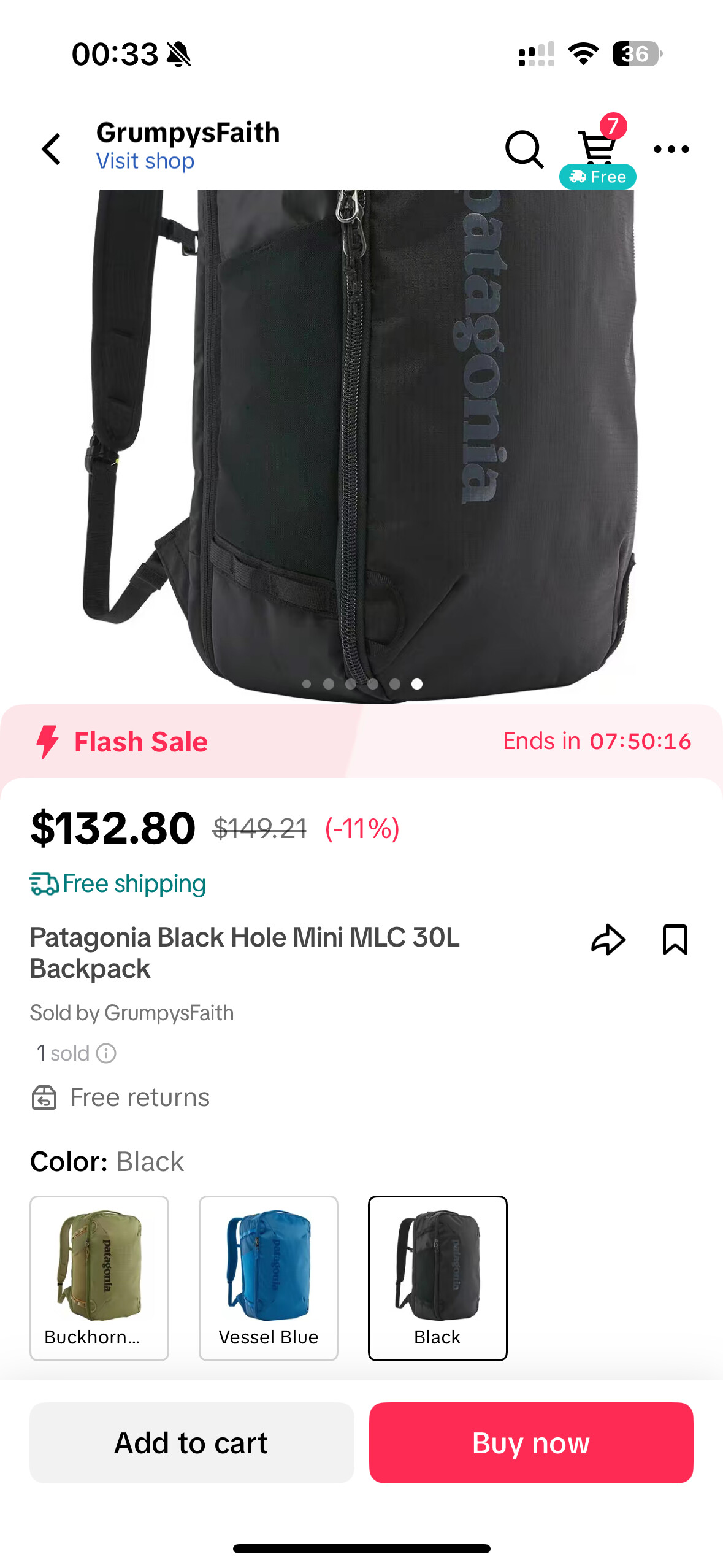Open the three-dot overflow menu
Image resolution: width=723 pixels, height=1568 pixels.
(x=671, y=149)
